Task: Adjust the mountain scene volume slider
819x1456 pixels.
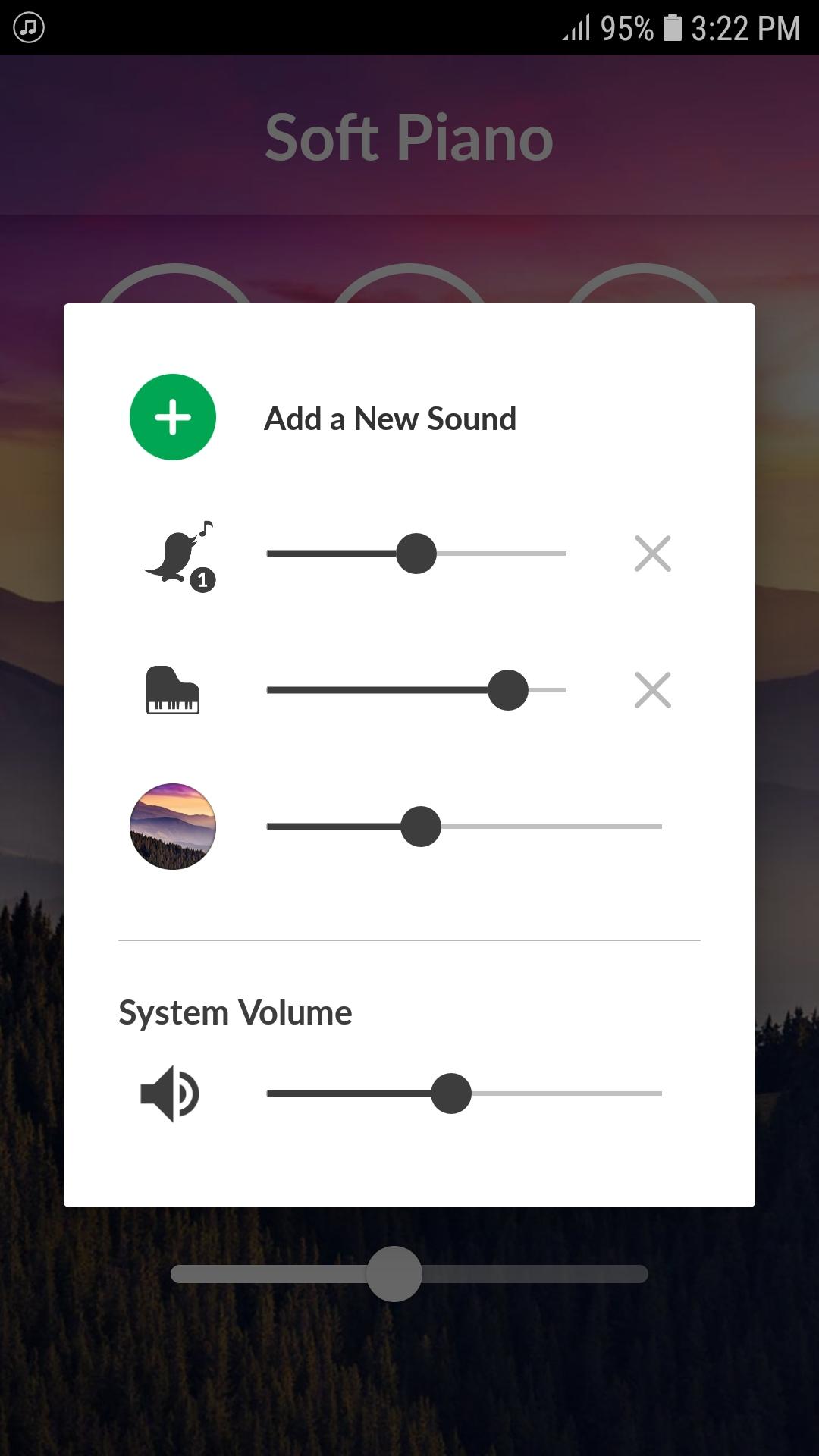Action: pyautogui.click(x=421, y=827)
